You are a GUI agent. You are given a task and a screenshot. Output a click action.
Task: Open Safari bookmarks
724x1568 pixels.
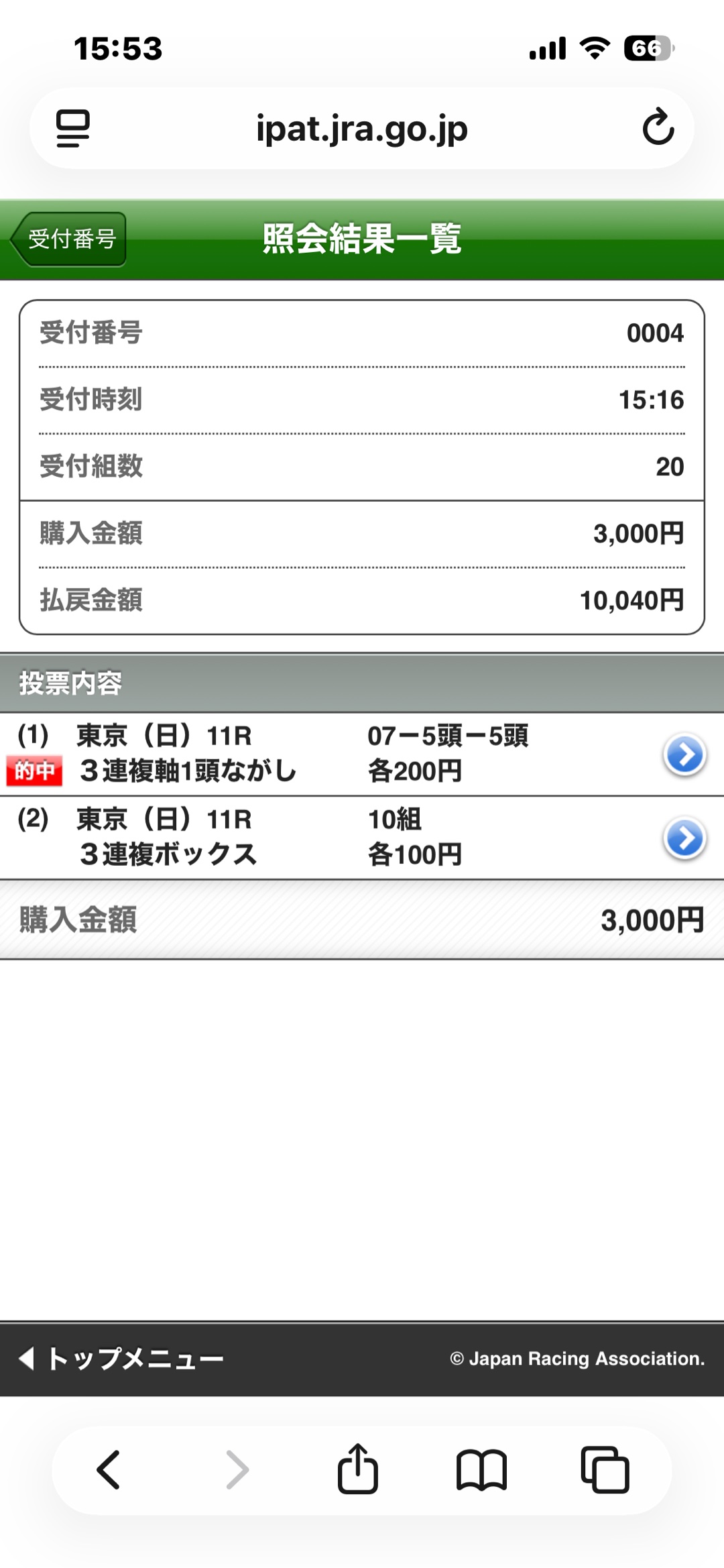pos(481,1470)
